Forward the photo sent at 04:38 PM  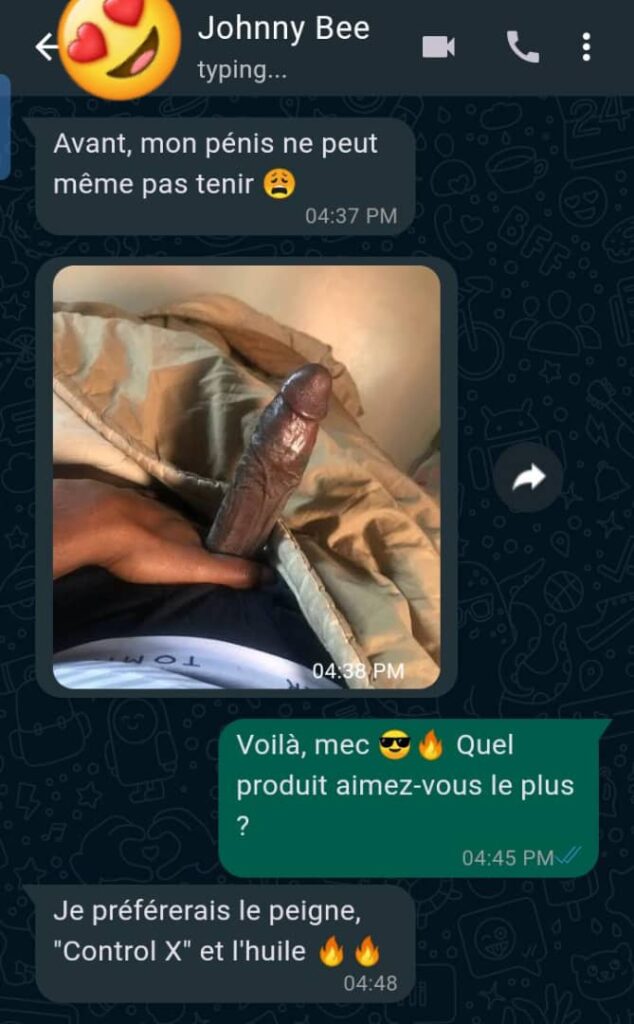click(528, 478)
